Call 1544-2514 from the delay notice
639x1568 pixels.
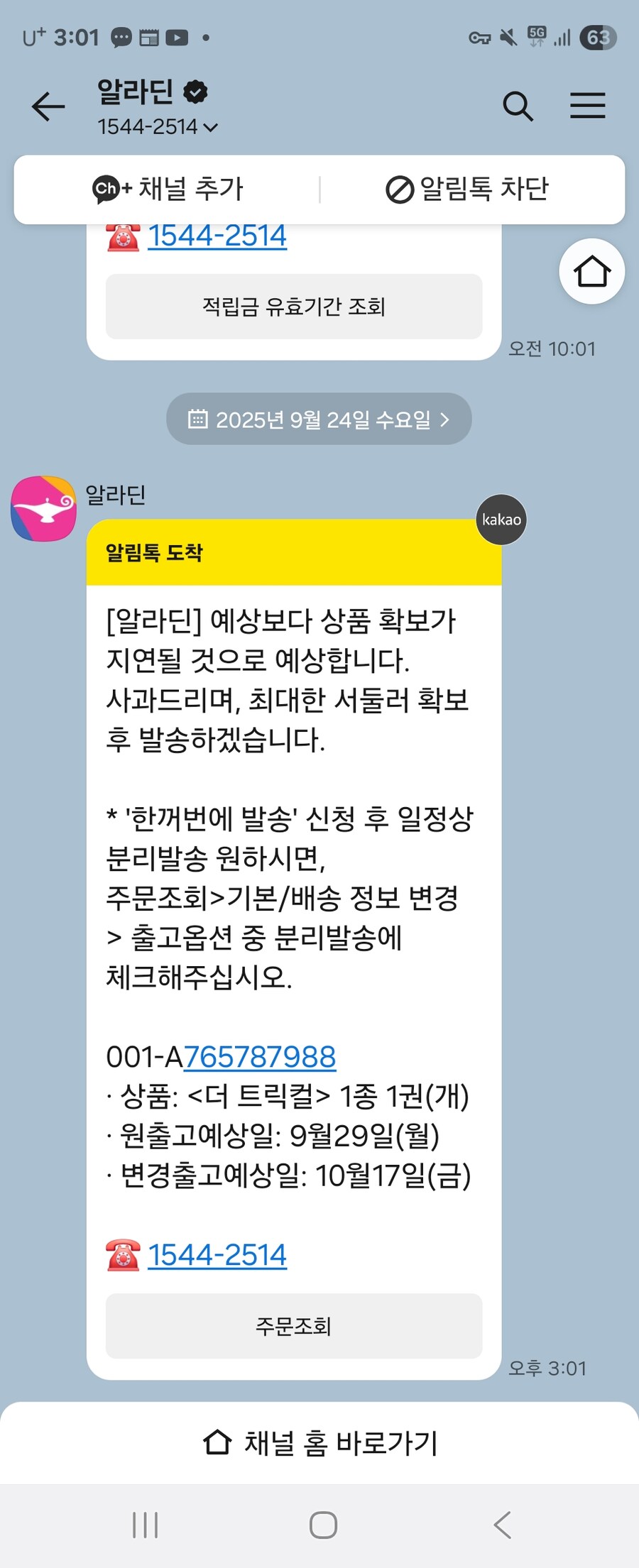217,1255
